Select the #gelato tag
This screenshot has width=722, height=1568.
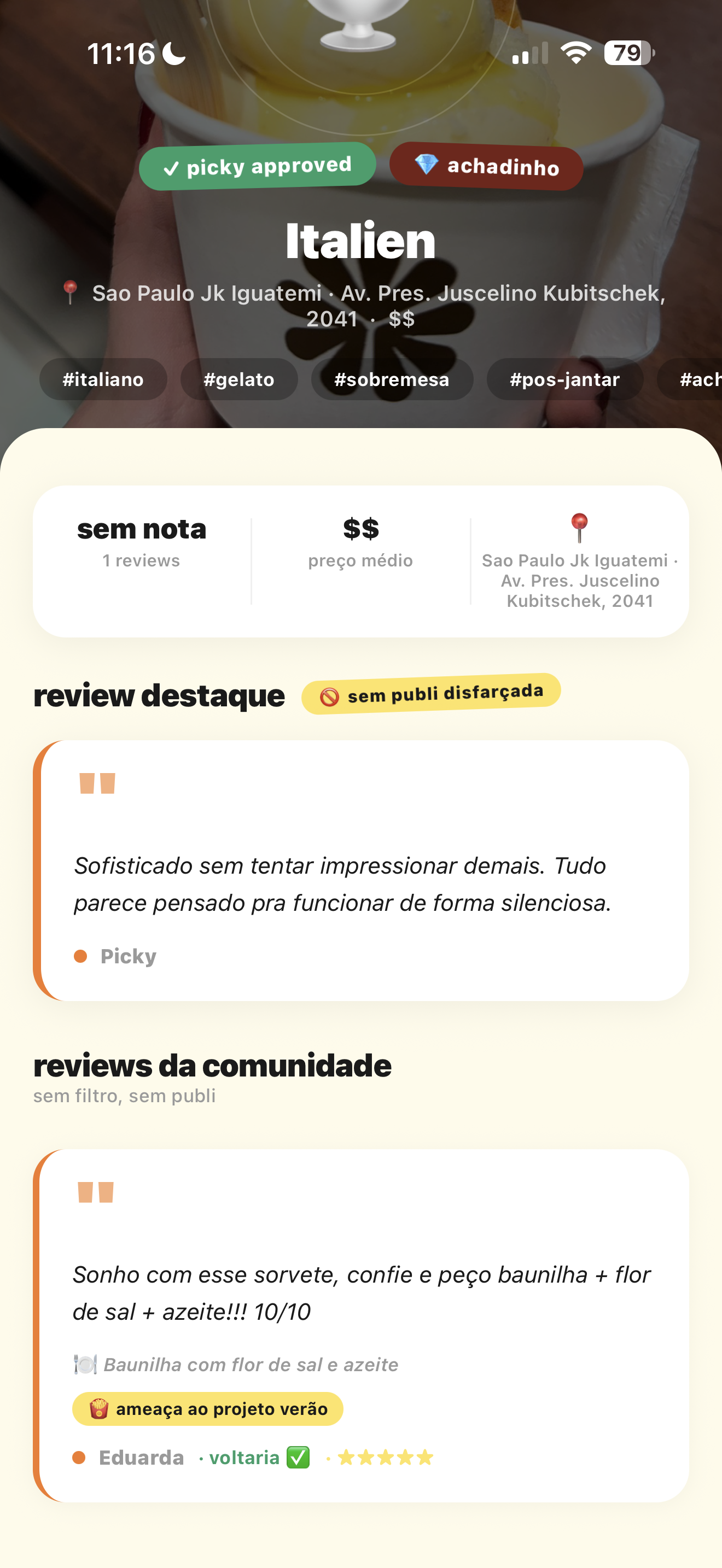point(238,379)
